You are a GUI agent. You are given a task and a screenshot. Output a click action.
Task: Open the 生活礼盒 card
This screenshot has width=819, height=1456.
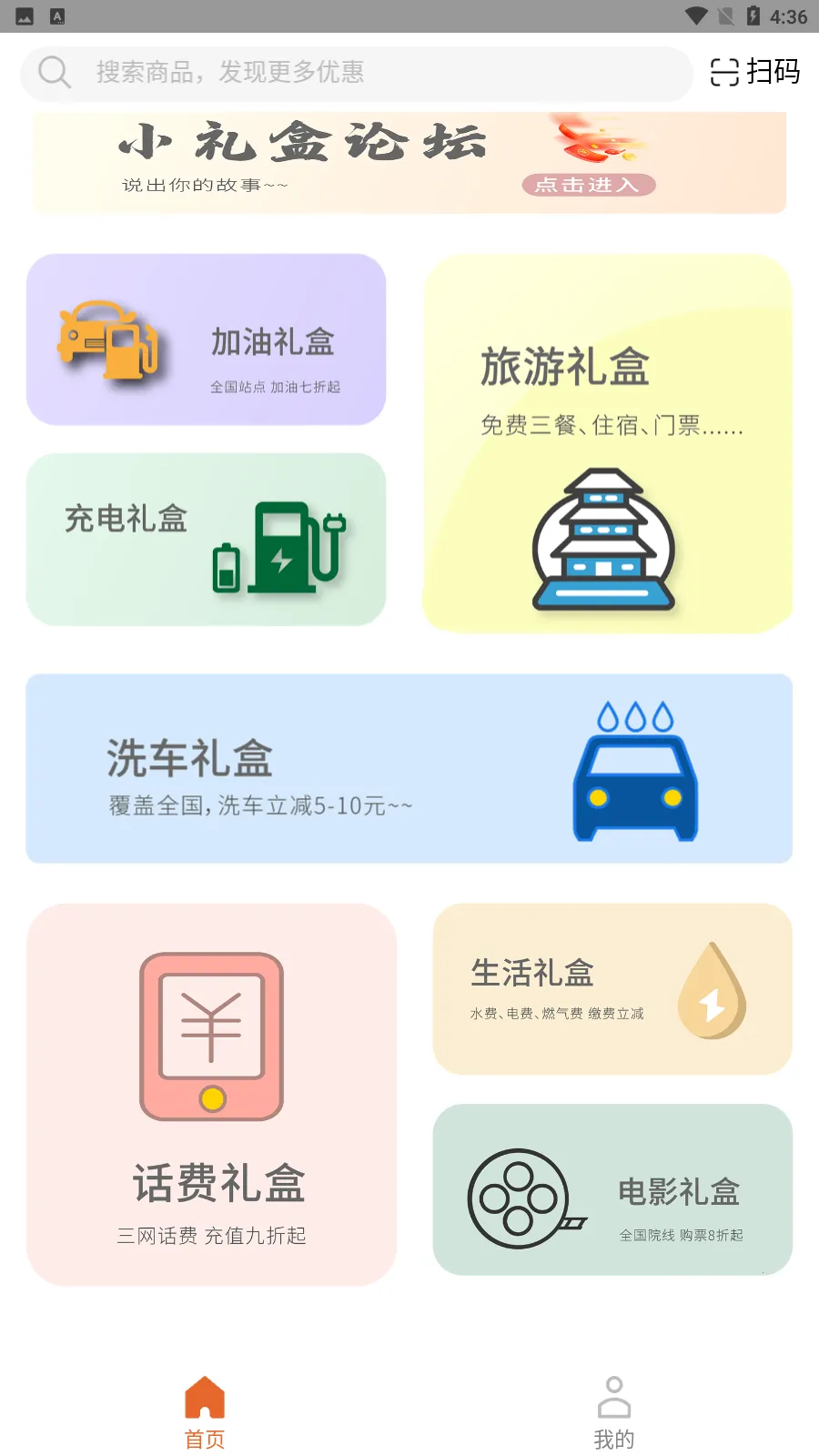click(612, 989)
